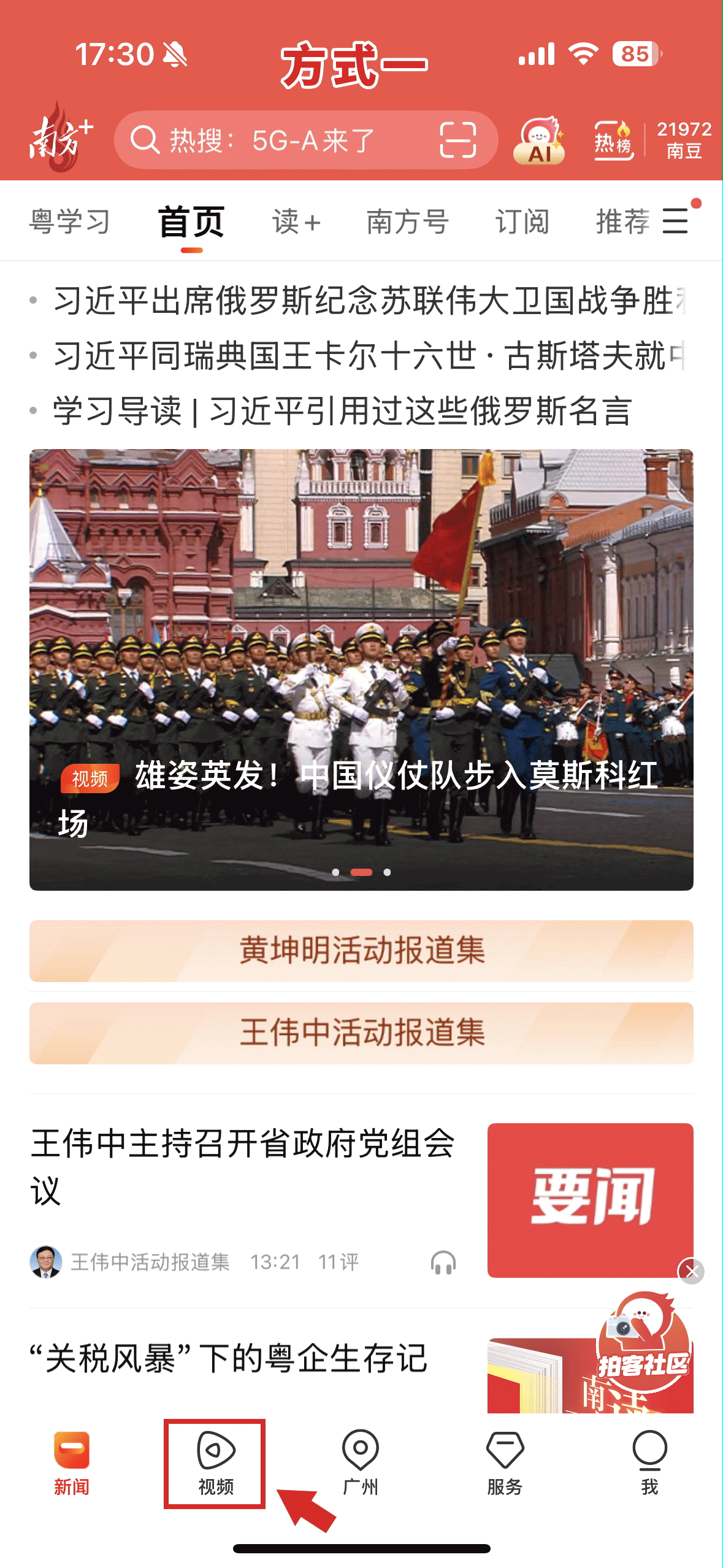Switch to the 南方号 tab
723x1568 pixels.
[x=408, y=221]
